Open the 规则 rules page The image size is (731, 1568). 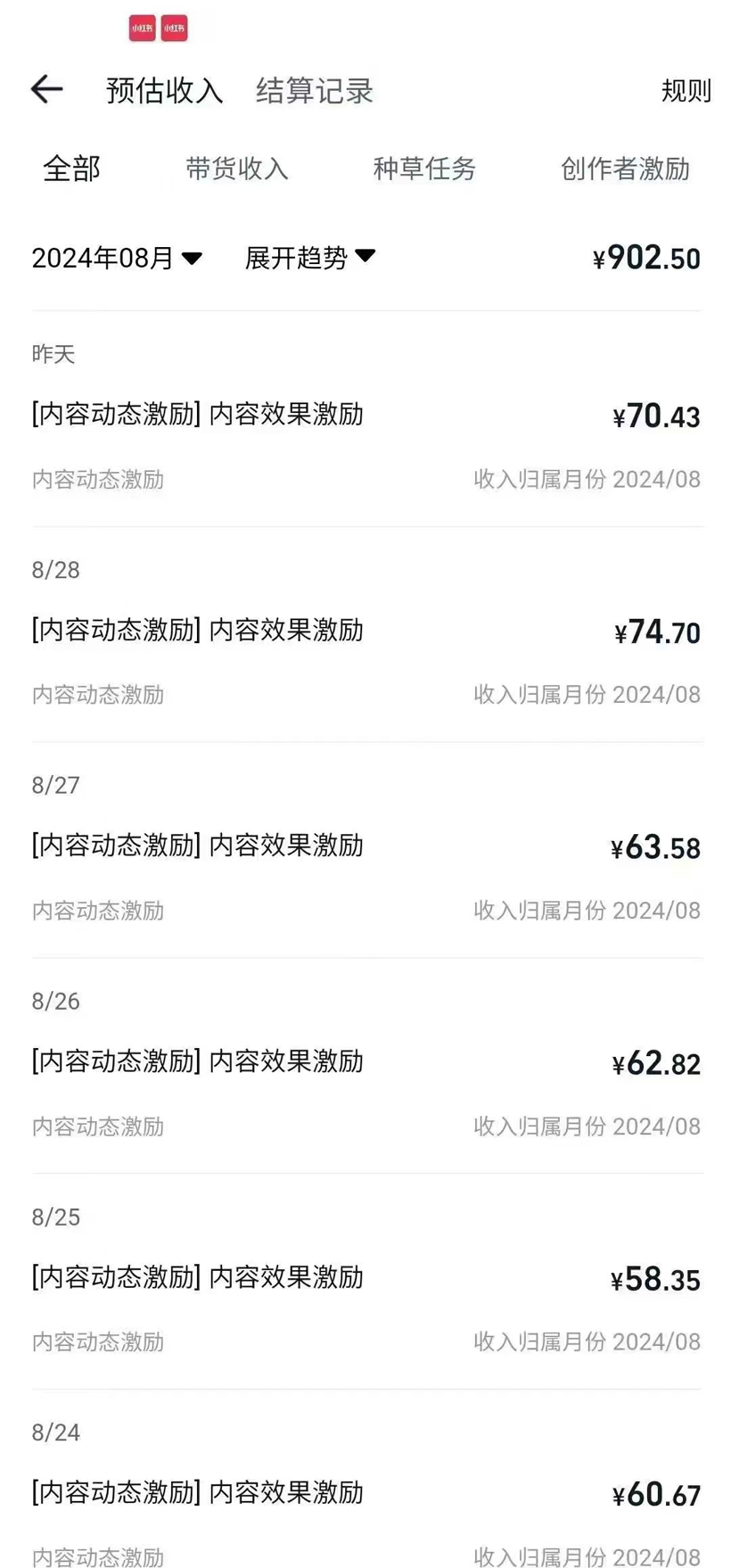(x=686, y=91)
